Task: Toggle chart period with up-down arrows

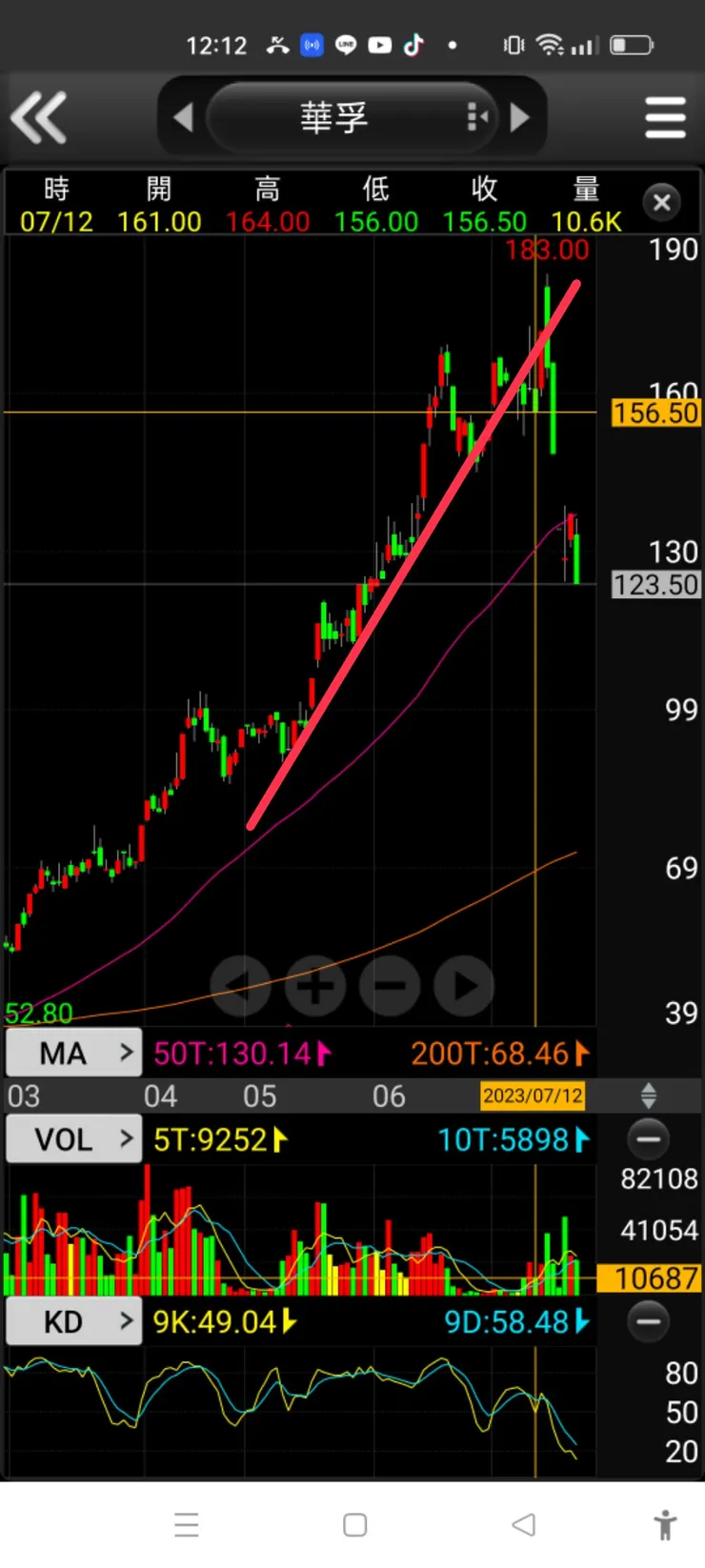Action: pos(649,1096)
